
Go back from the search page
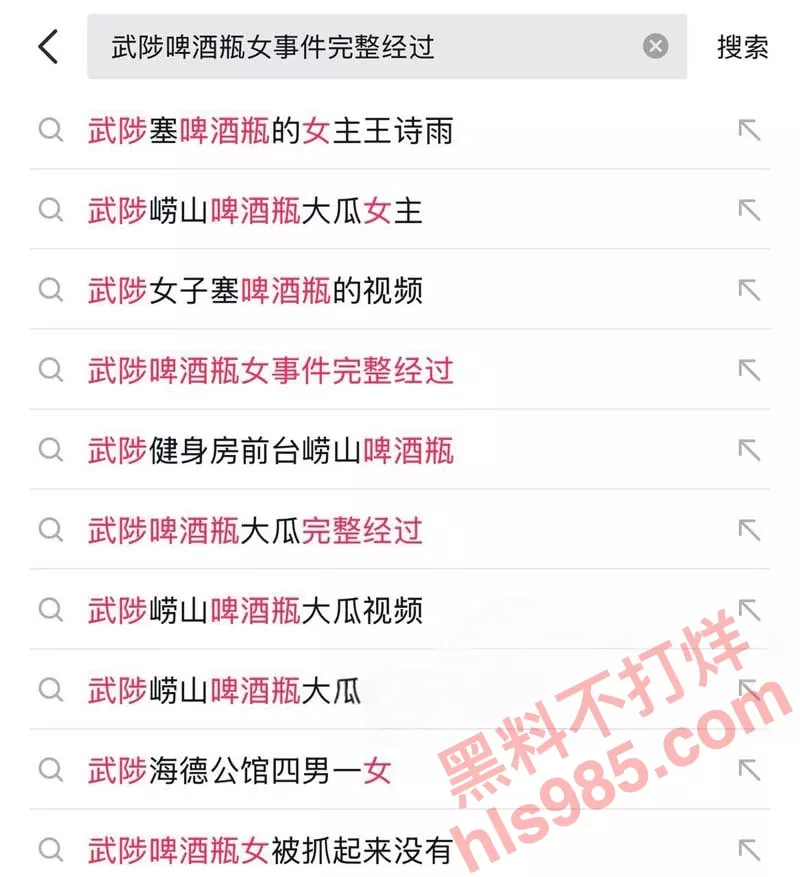tap(48, 47)
